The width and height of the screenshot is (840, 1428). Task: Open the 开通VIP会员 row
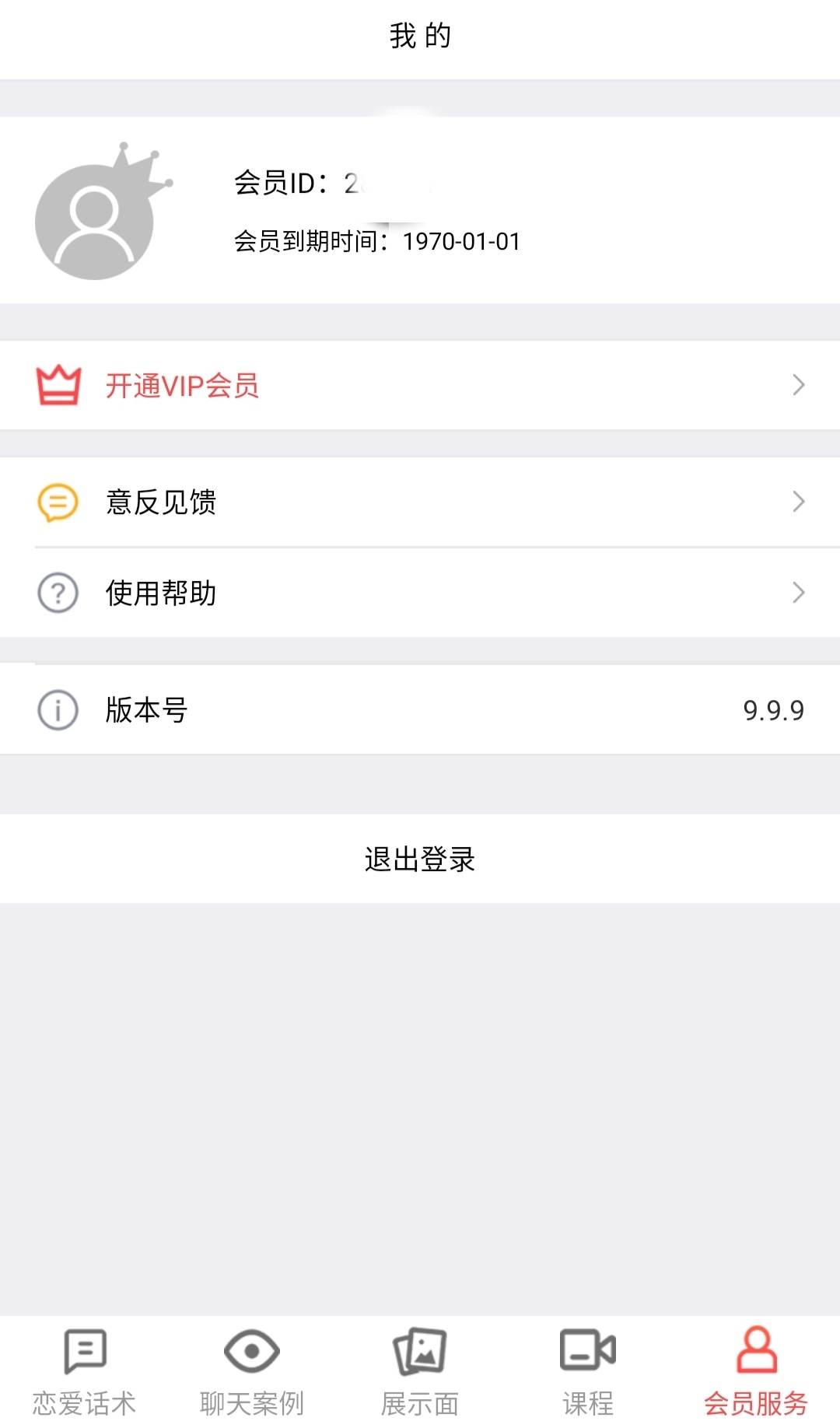tap(420, 385)
